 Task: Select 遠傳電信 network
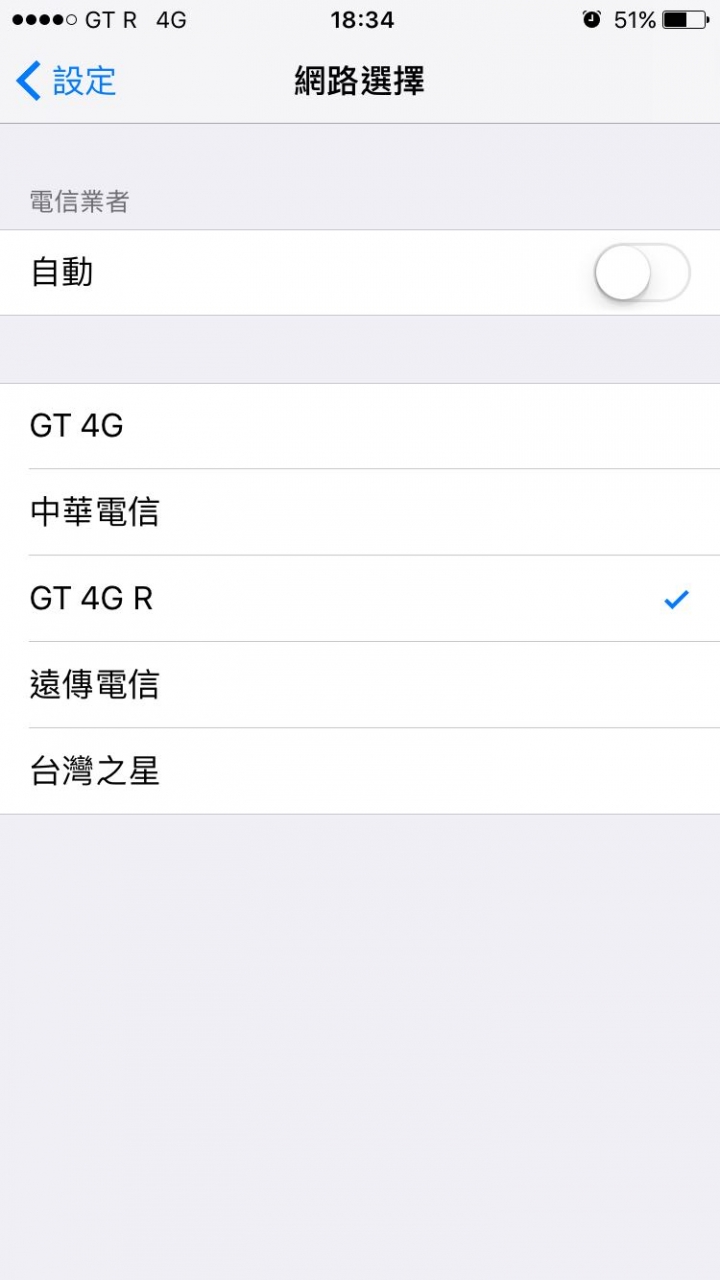pyautogui.click(x=360, y=685)
